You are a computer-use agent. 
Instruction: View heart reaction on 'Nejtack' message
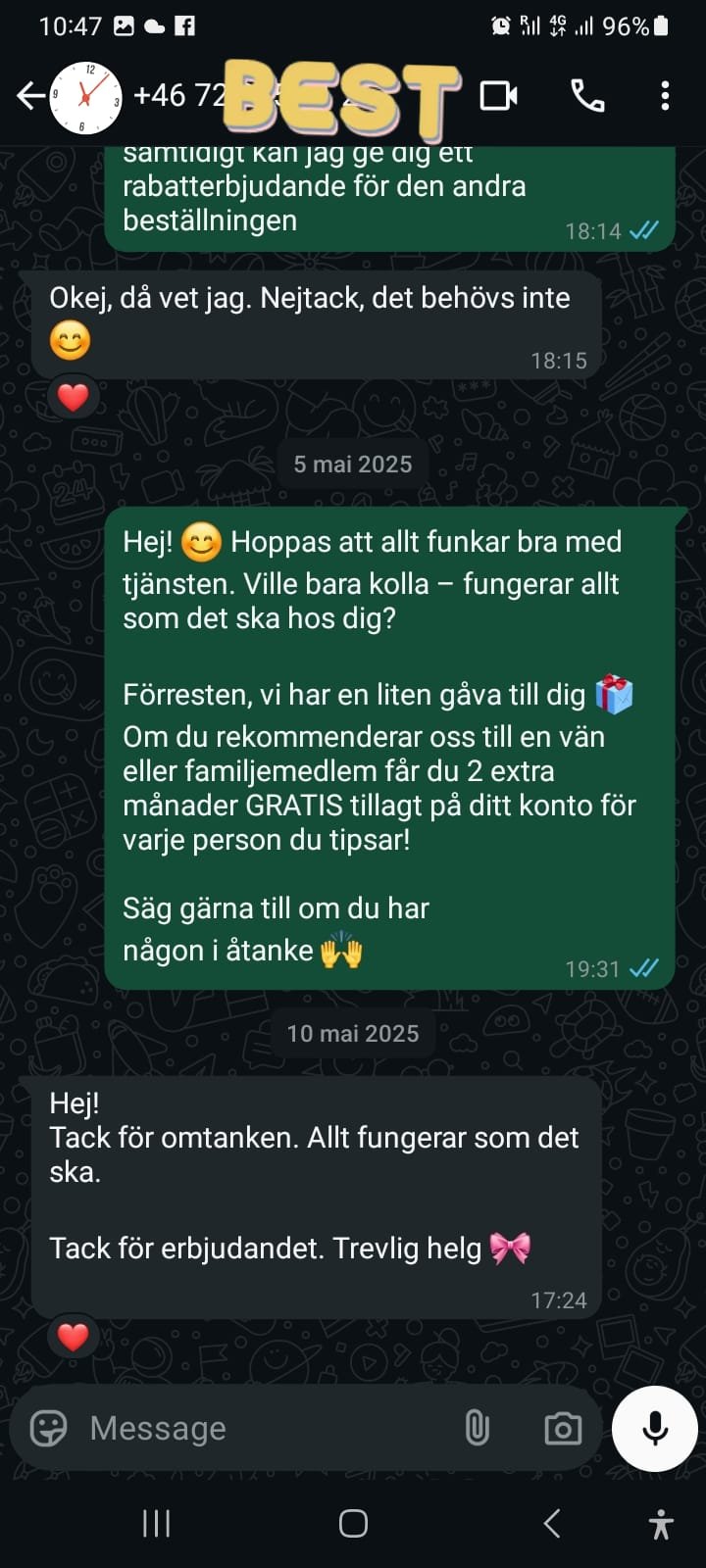pos(74,397)
